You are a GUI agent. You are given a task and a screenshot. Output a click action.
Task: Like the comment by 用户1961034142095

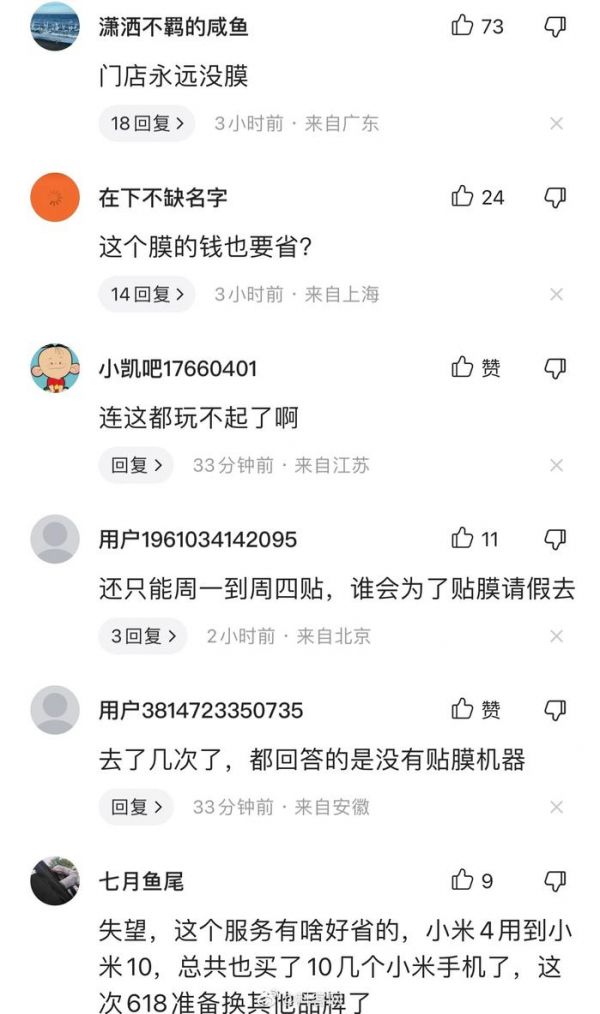point(462,539)
